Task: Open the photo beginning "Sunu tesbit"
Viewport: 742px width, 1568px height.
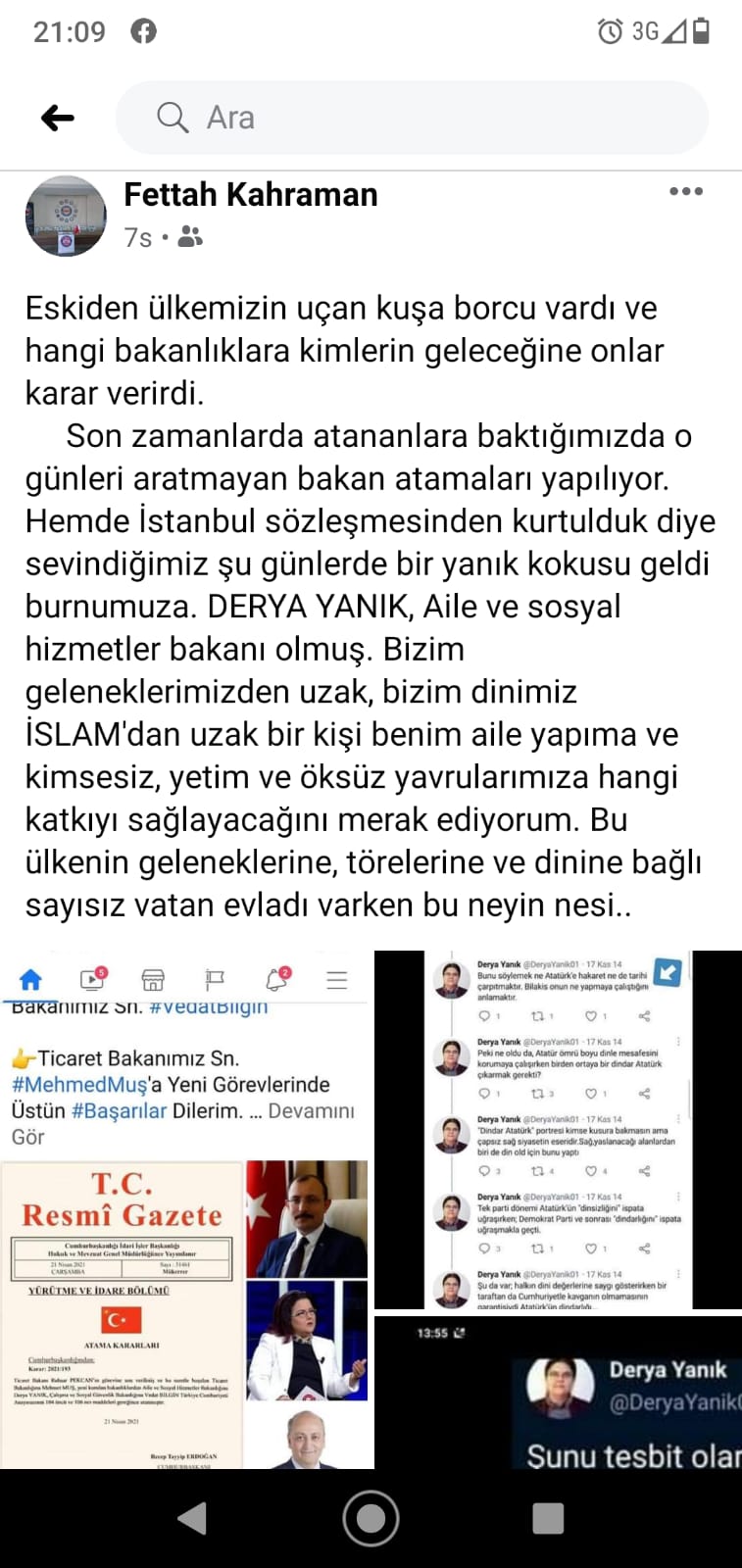Action: [x=558, y=1394]
